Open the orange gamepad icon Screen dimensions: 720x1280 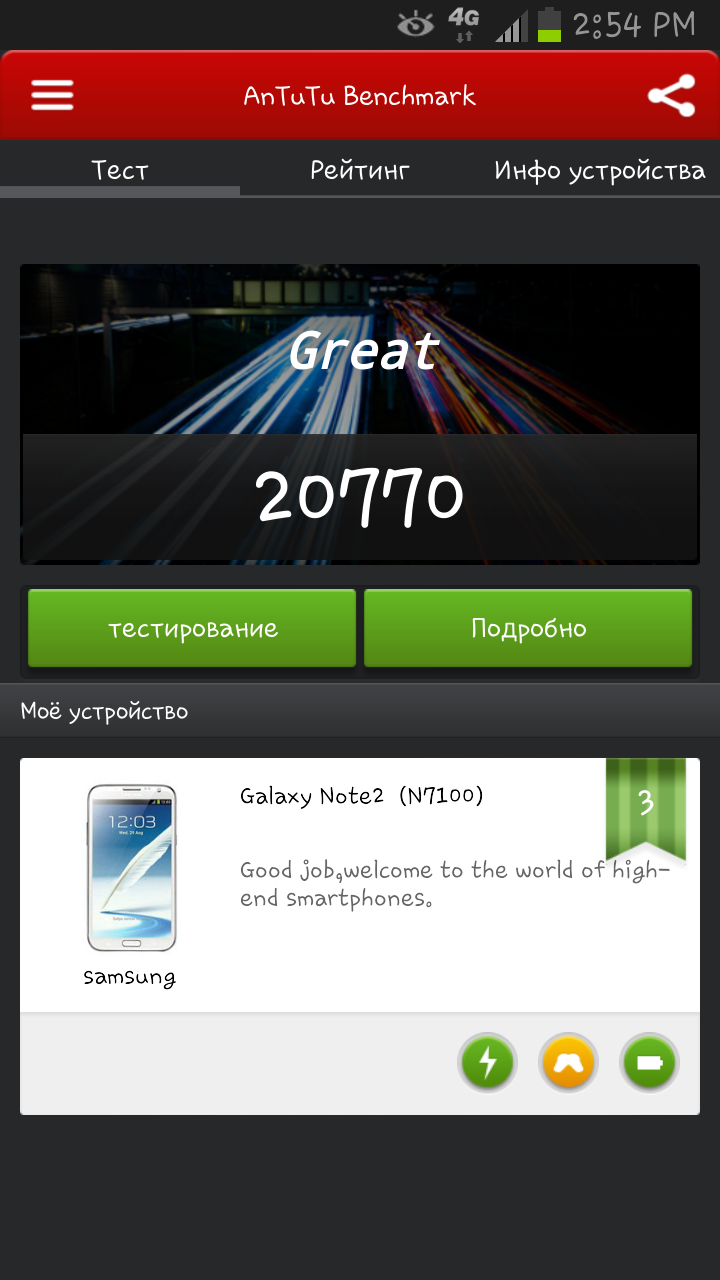click(x=568, y=1062)
